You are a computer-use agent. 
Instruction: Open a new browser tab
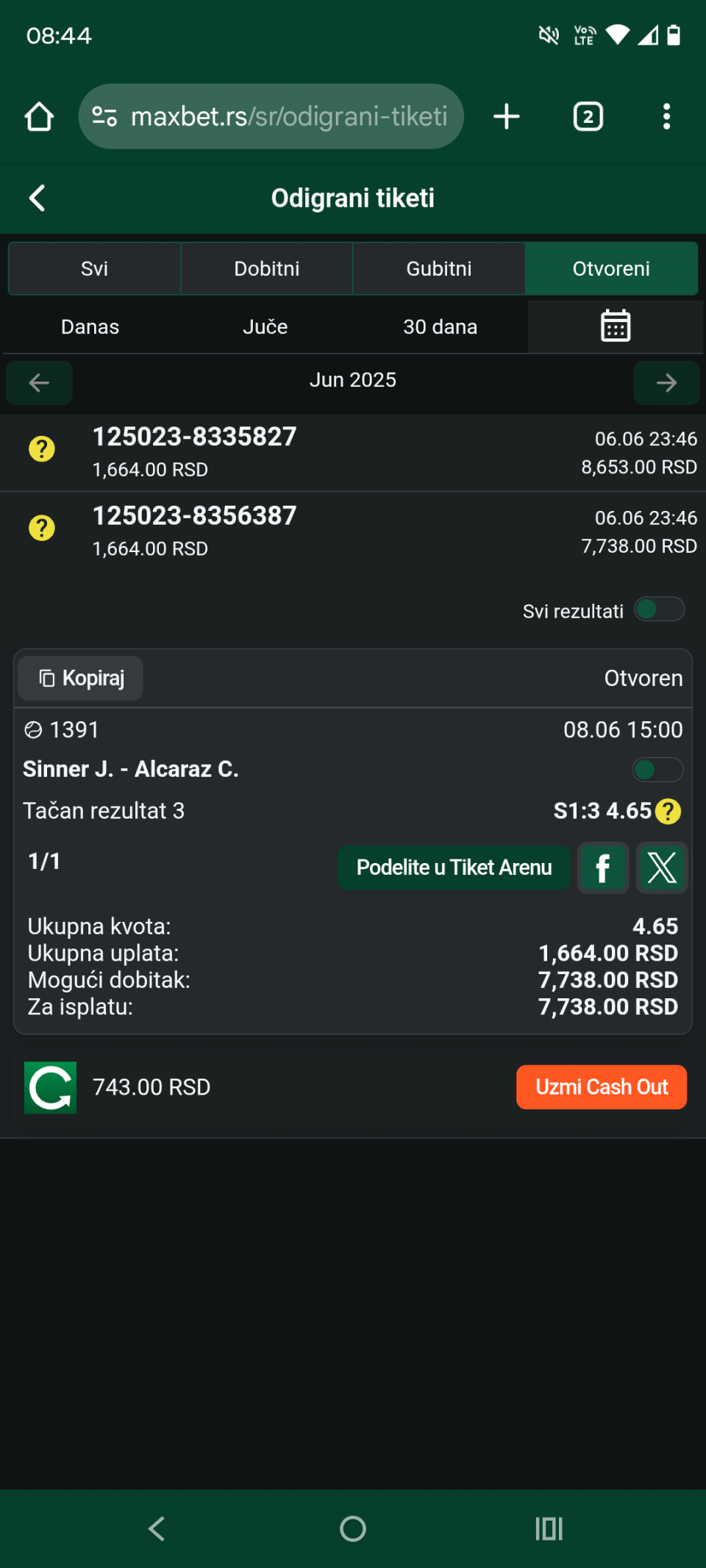(507, 116)
